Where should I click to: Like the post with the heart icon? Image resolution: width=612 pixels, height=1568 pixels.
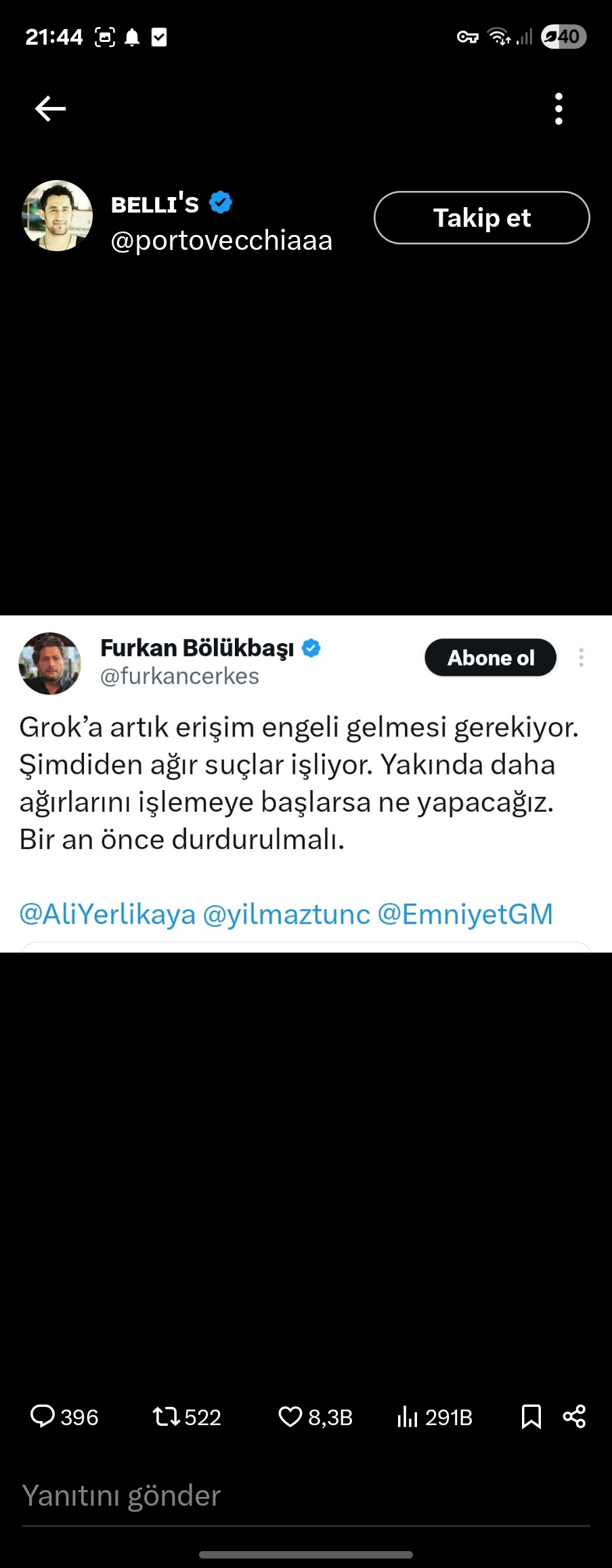coord(290,1416)
